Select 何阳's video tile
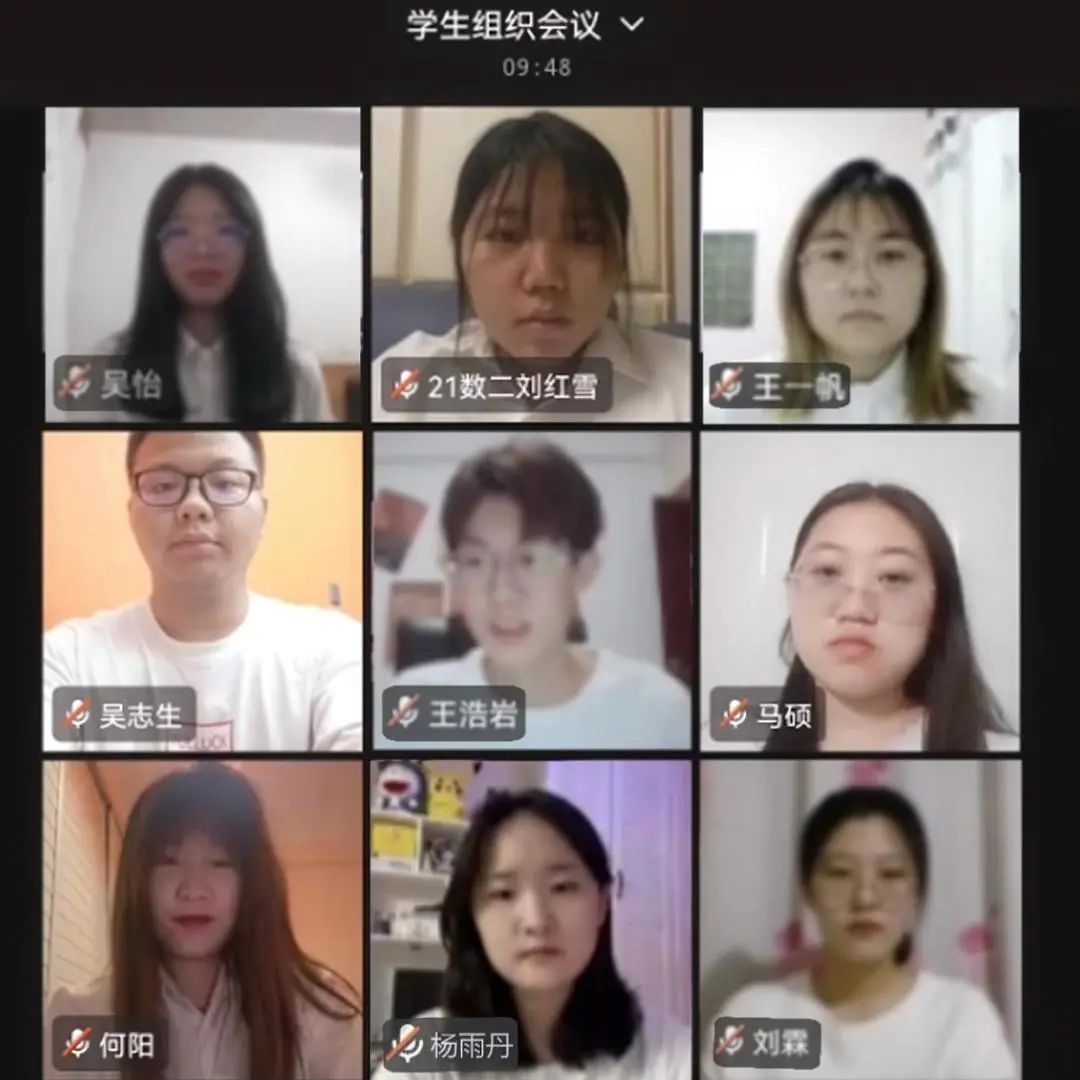 click(202, 915)
